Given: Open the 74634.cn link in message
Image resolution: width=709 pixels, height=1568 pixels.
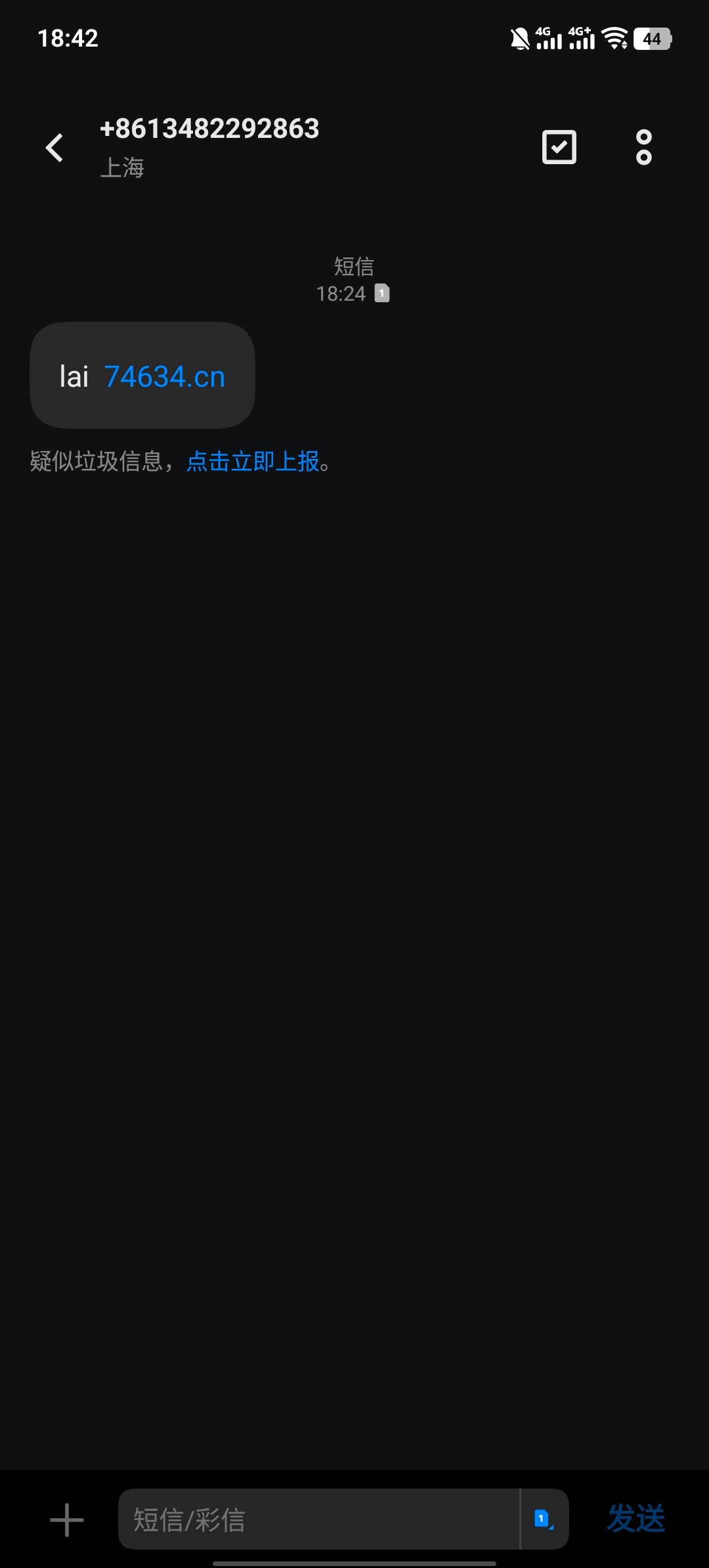Looking at the screenshot, I should pos(165,377).
